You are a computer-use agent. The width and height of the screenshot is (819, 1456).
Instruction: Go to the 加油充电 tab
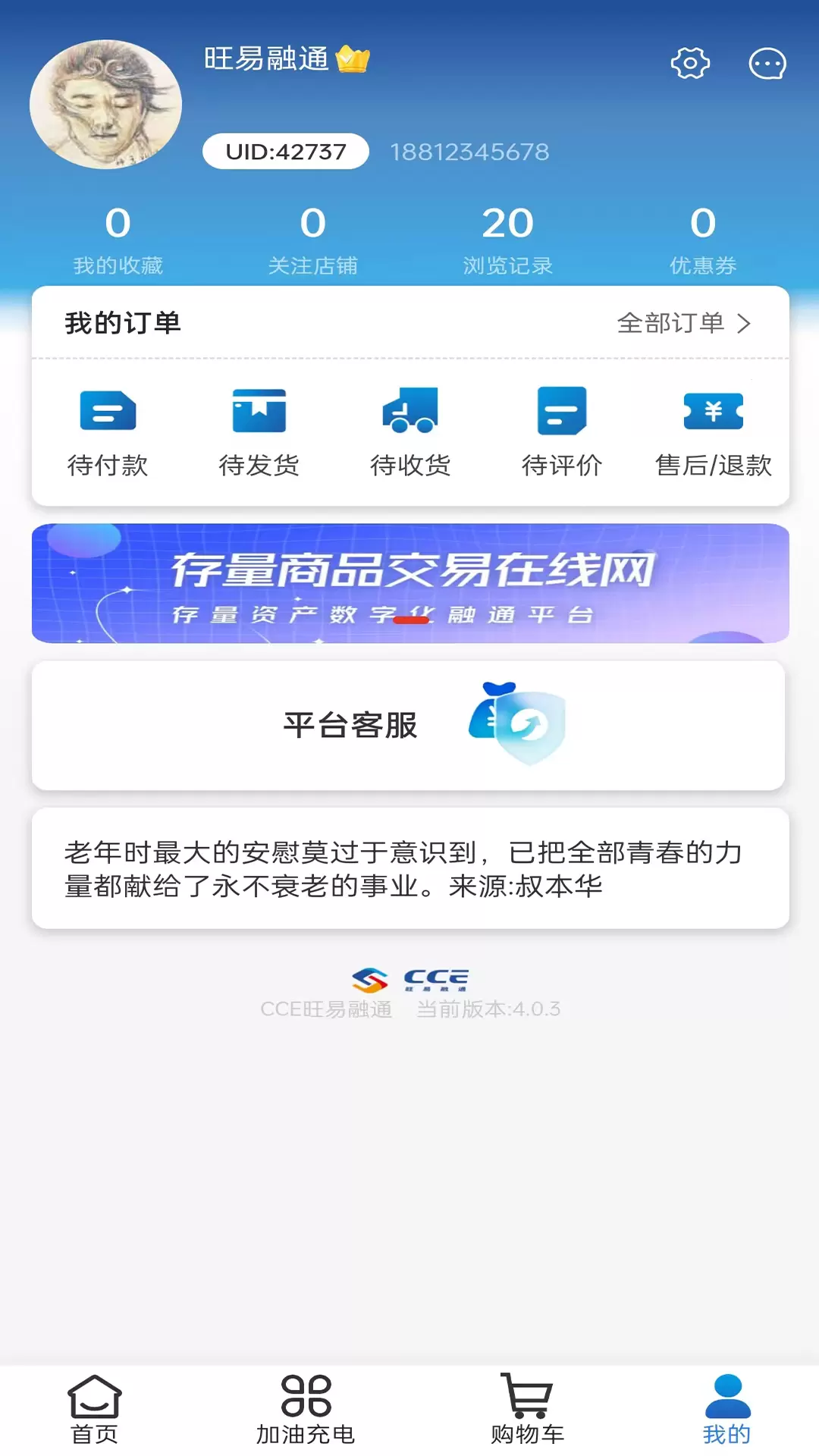point(306,1410)
